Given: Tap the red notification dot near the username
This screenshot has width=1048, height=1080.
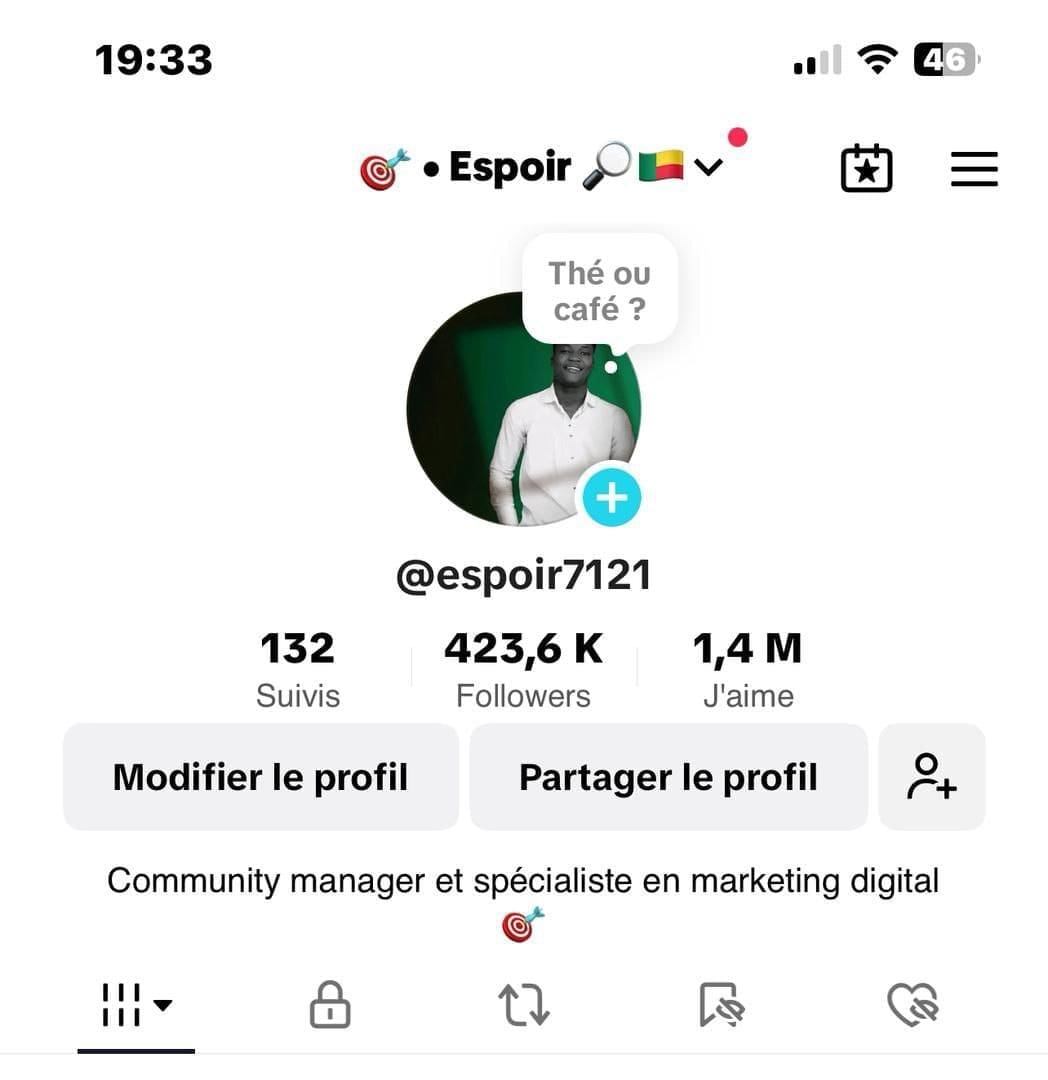Looking at the screenshot, I should (737, 140).
